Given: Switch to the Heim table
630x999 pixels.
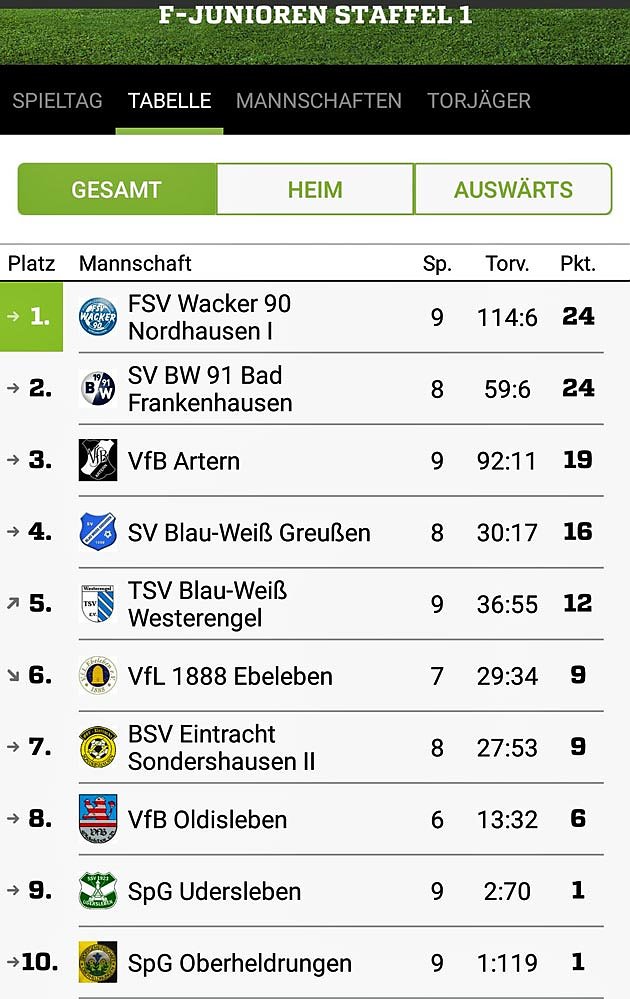Looking at the screenshot, I should click(315, 190).
